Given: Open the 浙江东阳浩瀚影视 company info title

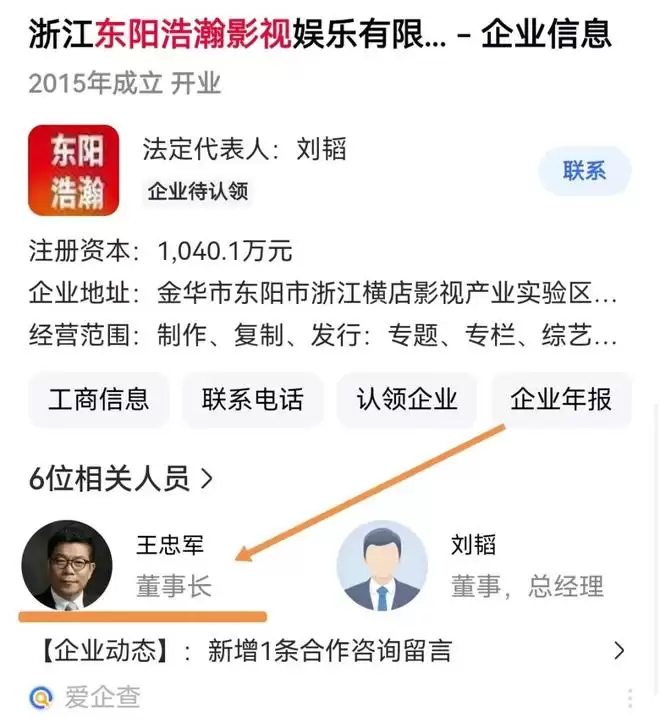Looking at the screenshot, I should point(320,36).
